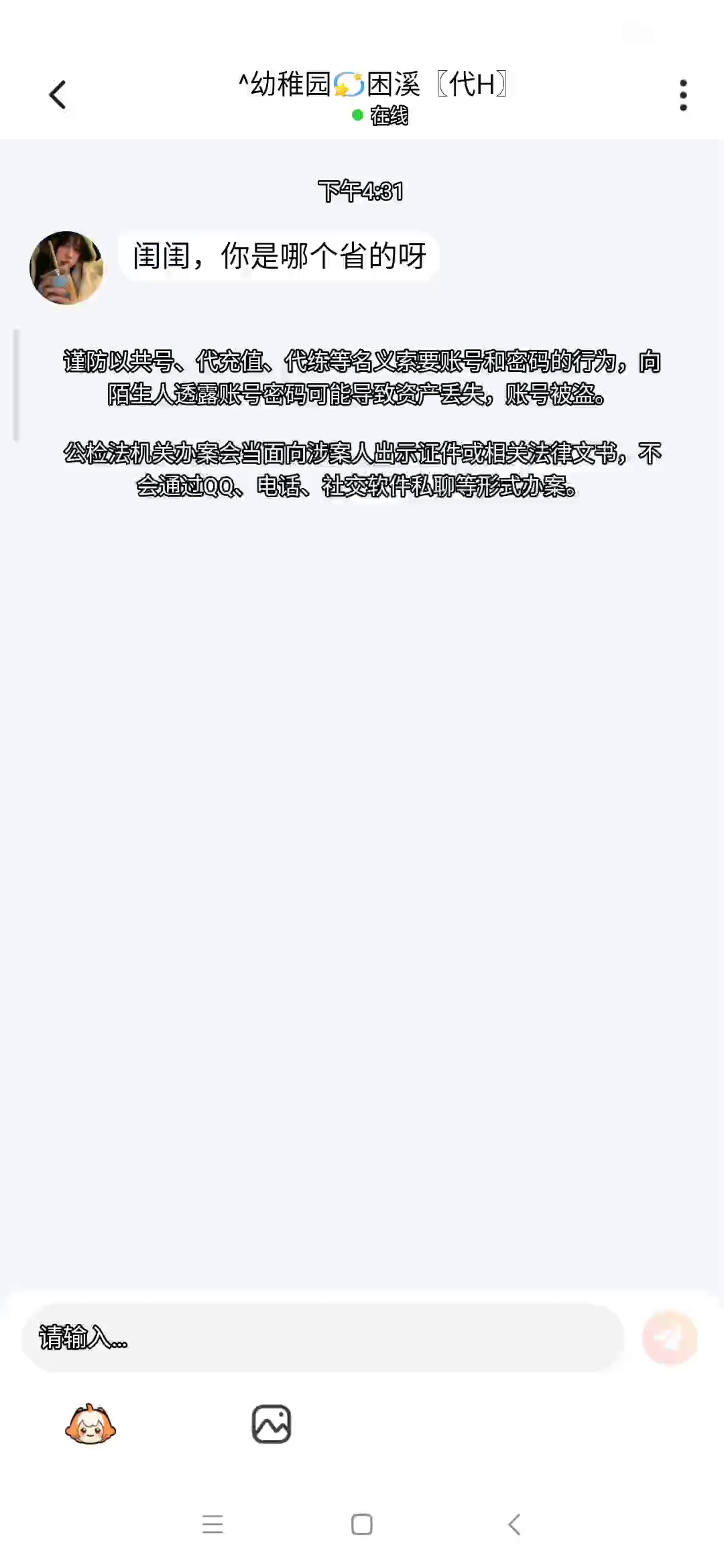
Task: Go back from the chat
Action: 58,94
